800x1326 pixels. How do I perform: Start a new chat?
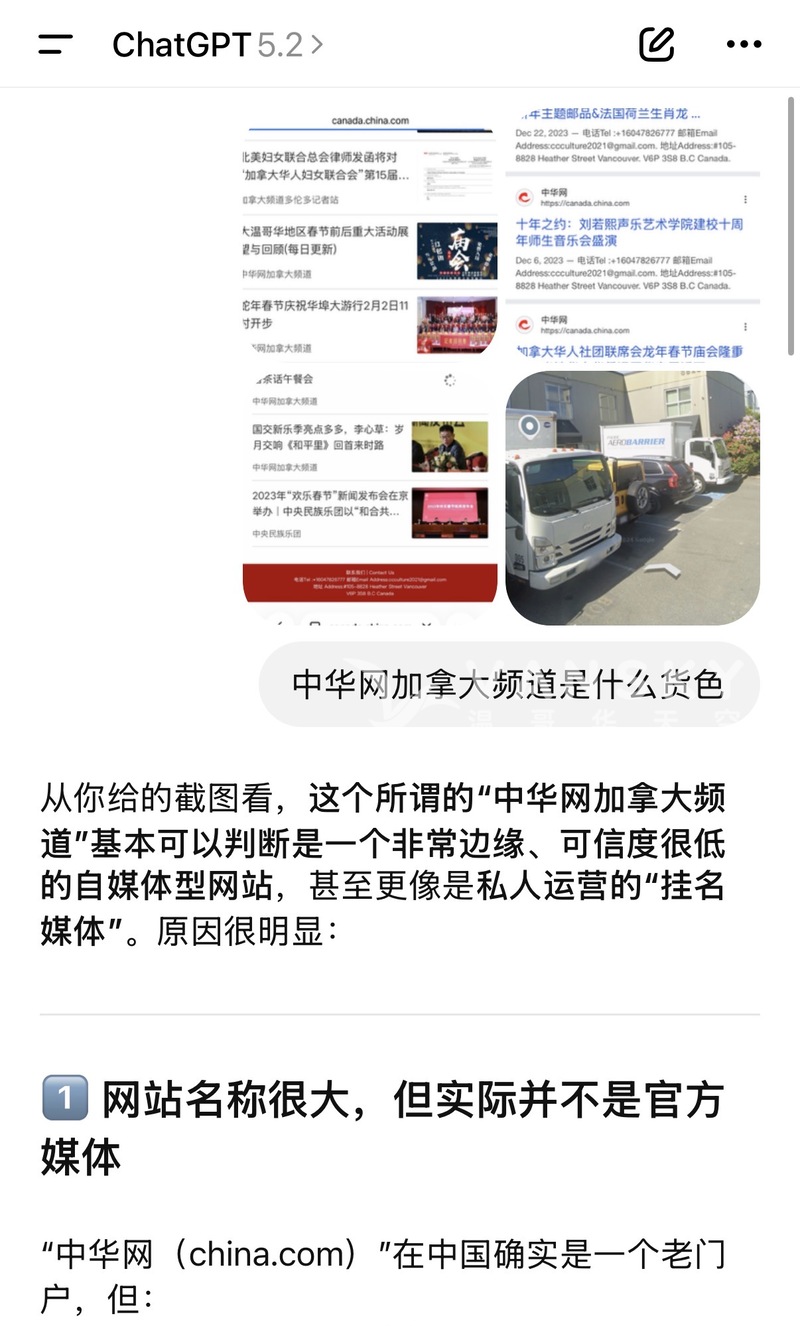656,44
